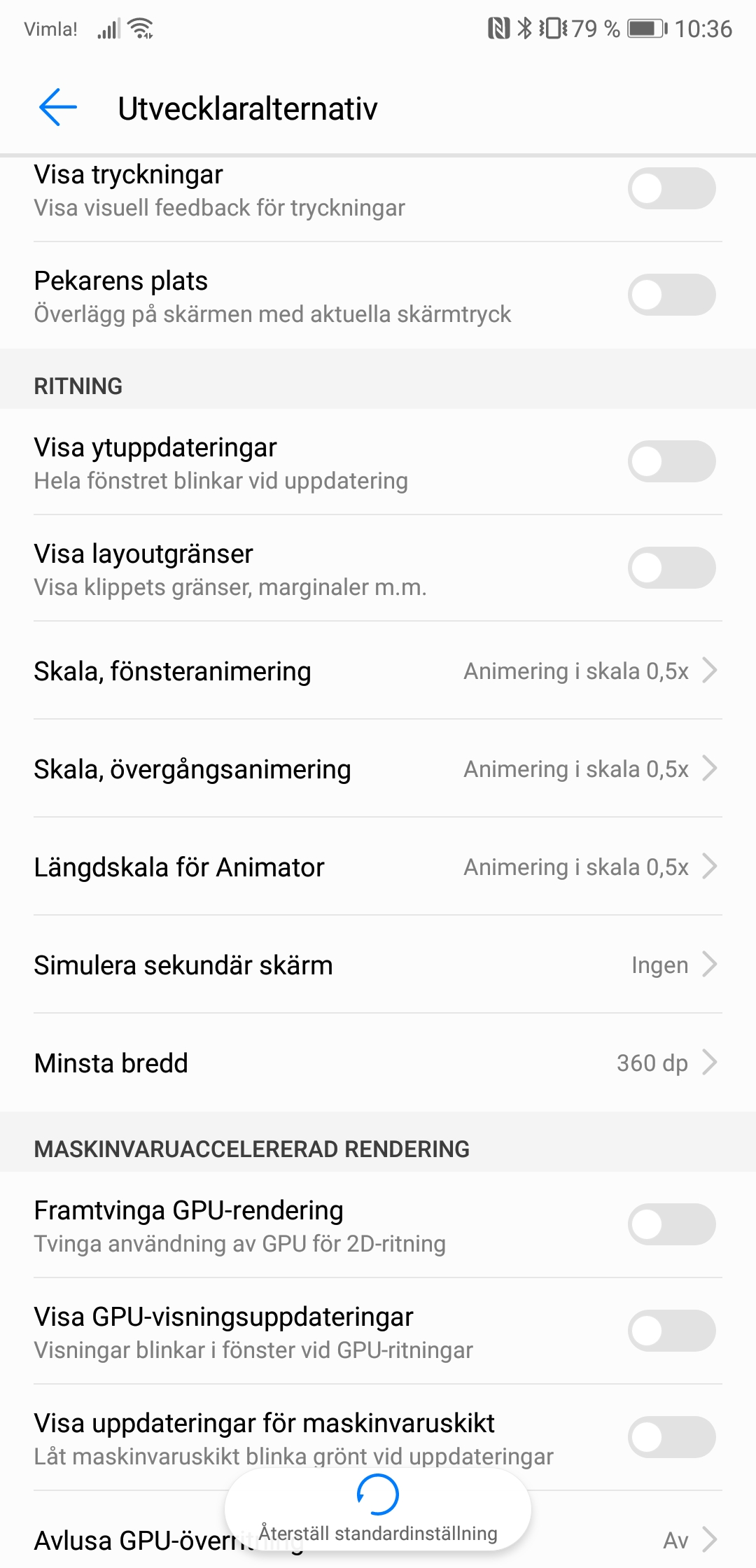The height and width of the screenshot is (1568, 756).
Task: Open Längdskala för Animator
Action: coord(378,867)
